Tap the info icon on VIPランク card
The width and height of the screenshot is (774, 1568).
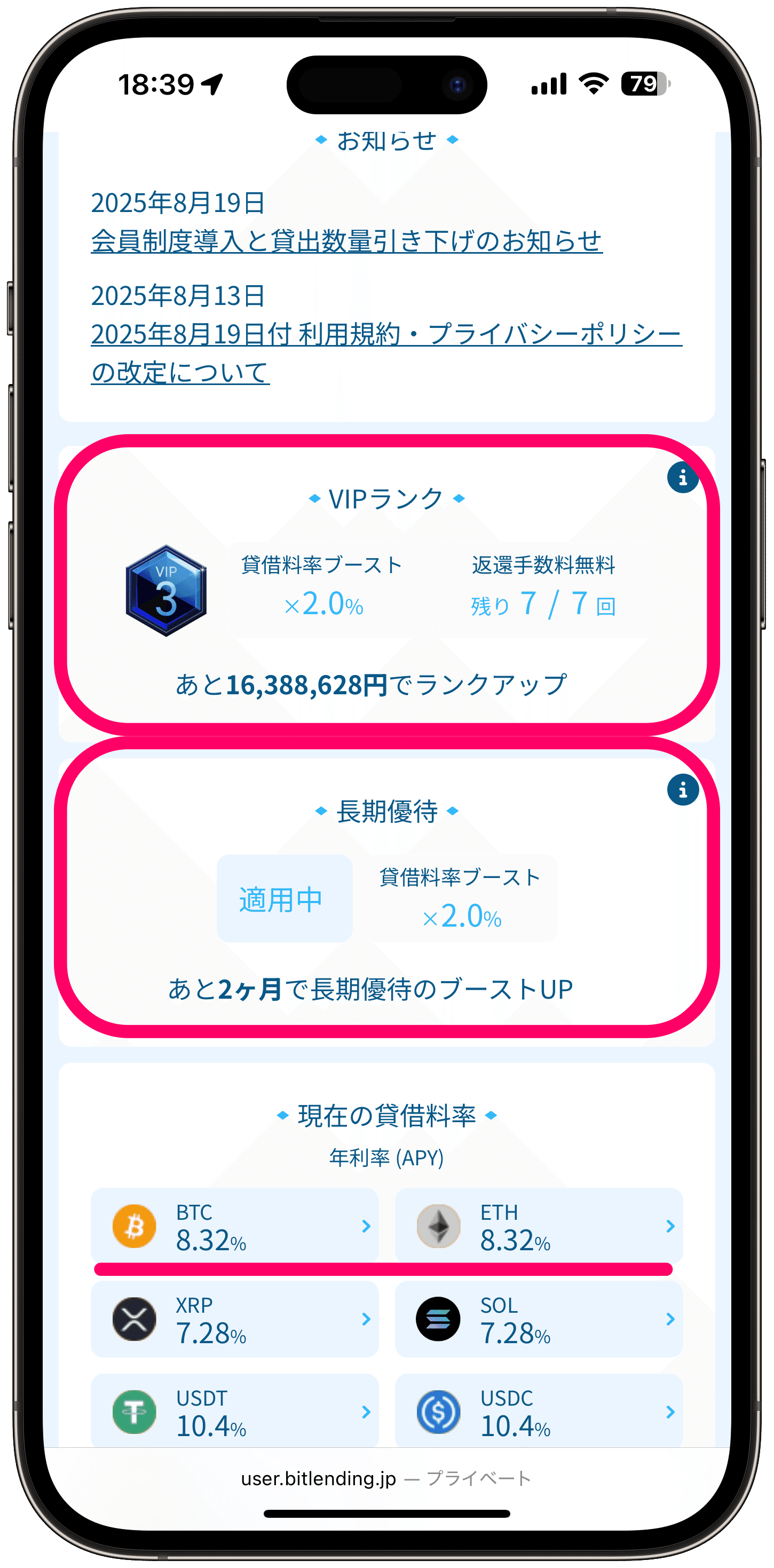pyautogui.click(x=682, y=477)
